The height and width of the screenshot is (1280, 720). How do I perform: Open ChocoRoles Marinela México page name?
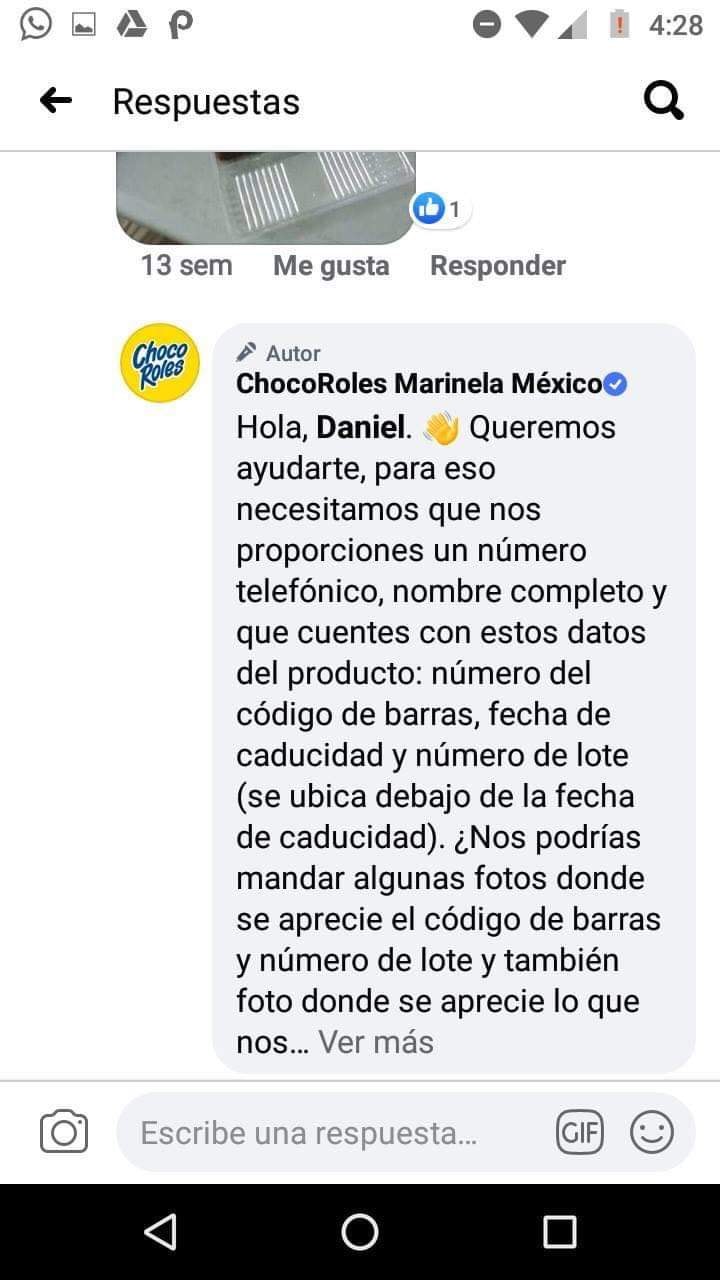click(x=419, y=383)
